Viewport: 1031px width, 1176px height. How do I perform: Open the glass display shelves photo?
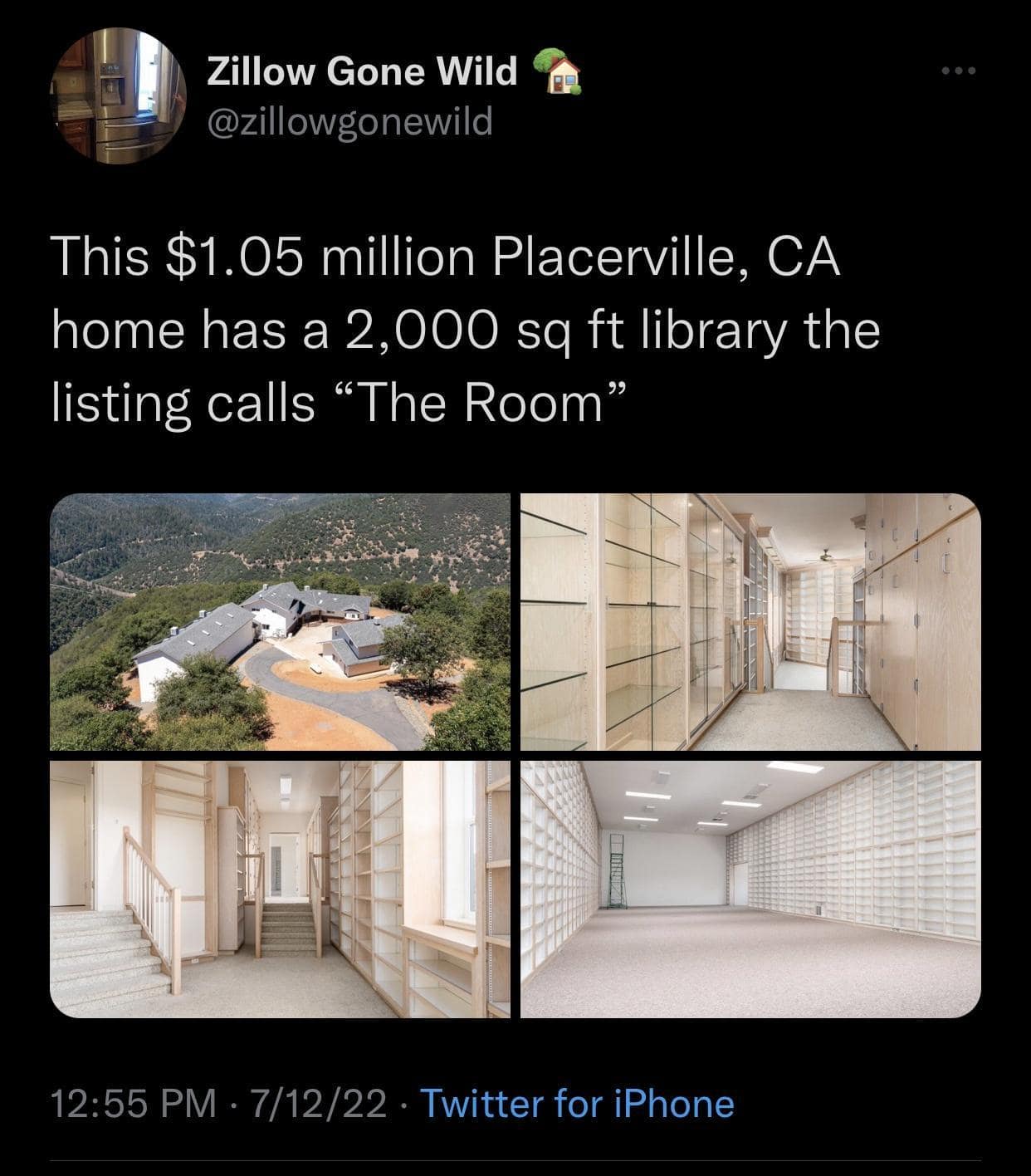pyautogui.click(x=750, y=622)
